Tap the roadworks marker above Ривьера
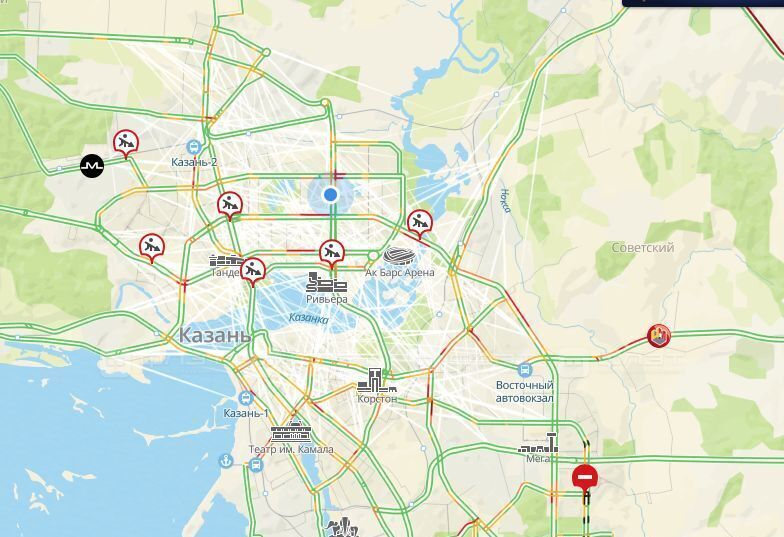 pyautogui.click(x=332, y=252)
